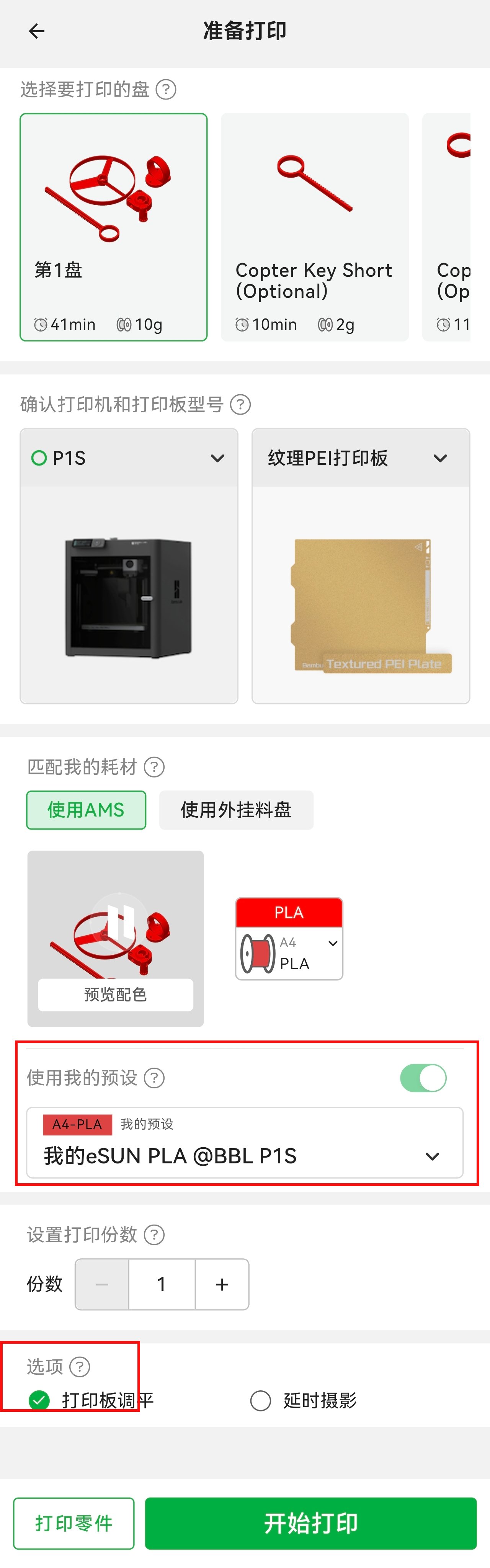Increase print copies with plus button

point(222,1284)
